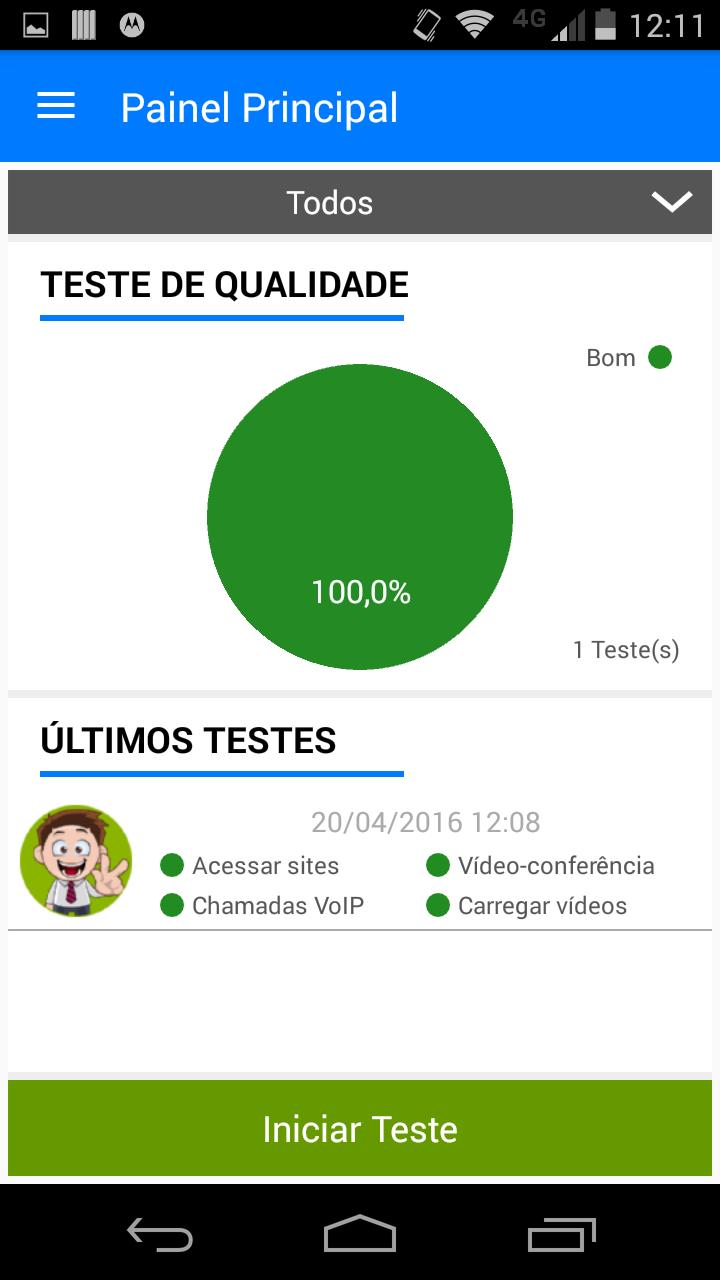Open the hamburger navigation menu
720x1280 pixels.
(x=56, y=107)
